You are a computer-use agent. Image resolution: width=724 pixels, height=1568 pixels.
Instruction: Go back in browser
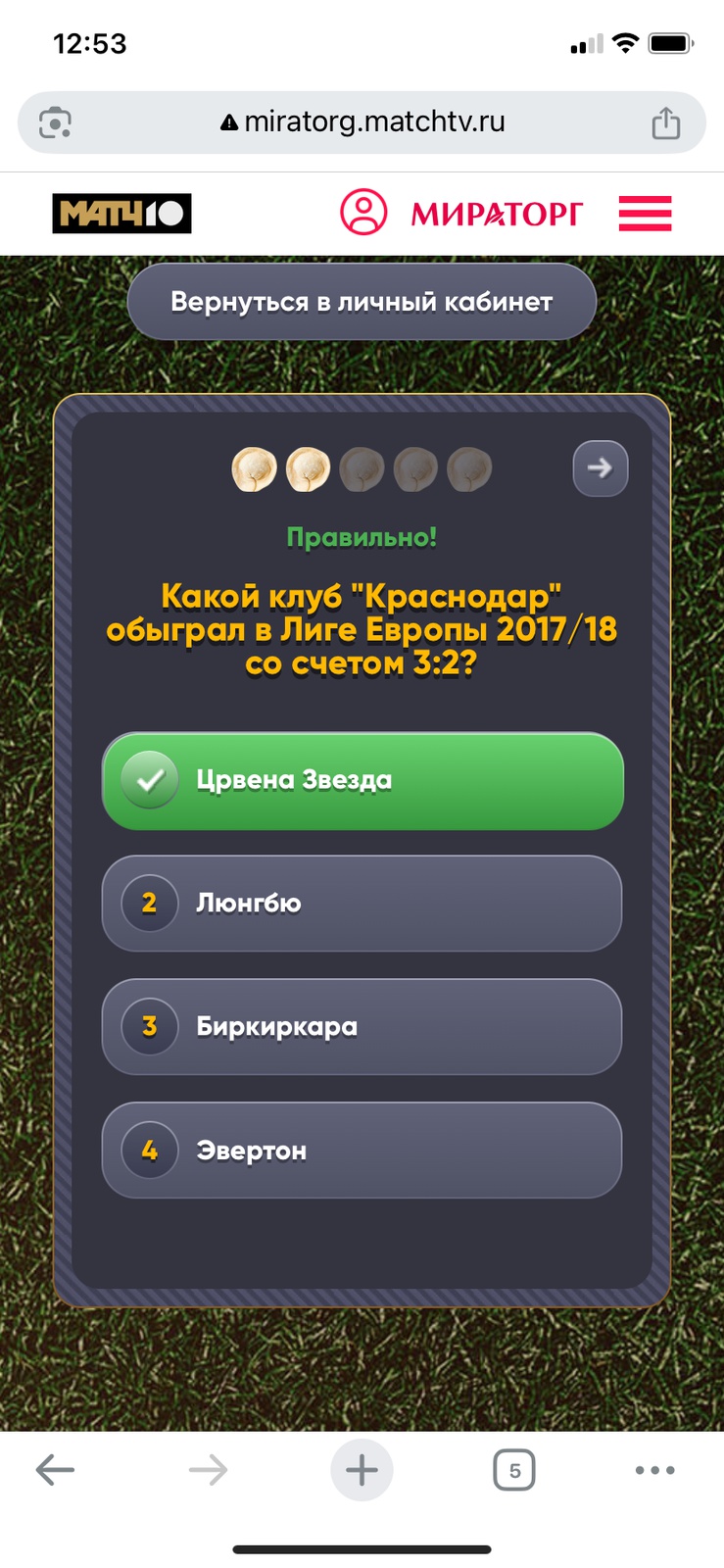coord(55,1470)
